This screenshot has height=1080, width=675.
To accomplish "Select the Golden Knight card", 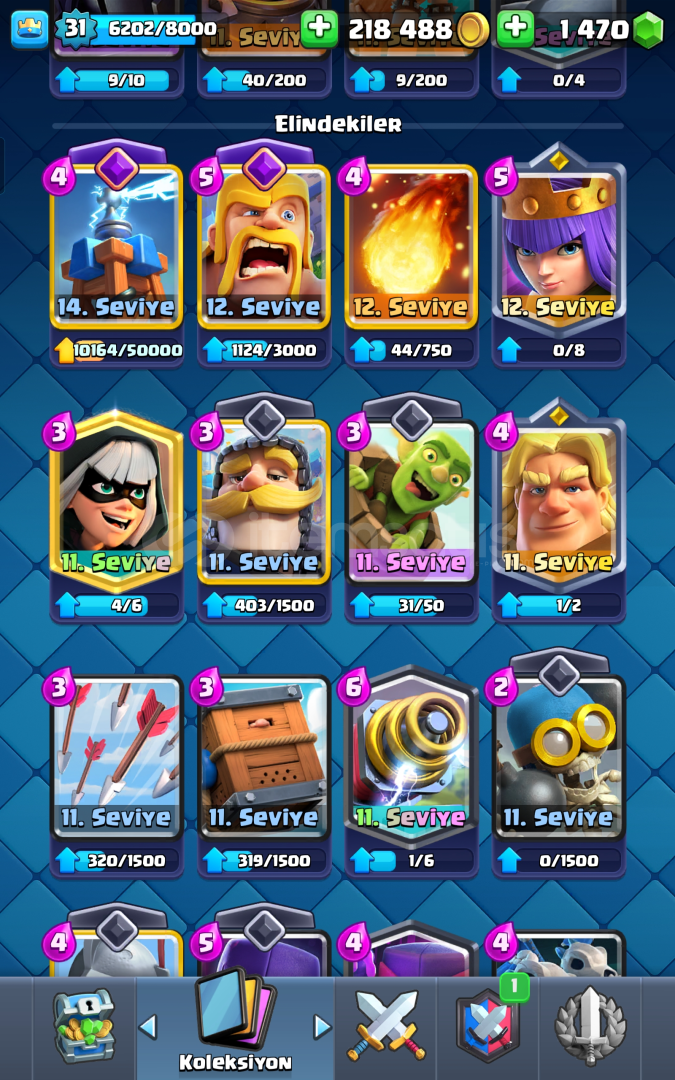I will tap(559, 501).
